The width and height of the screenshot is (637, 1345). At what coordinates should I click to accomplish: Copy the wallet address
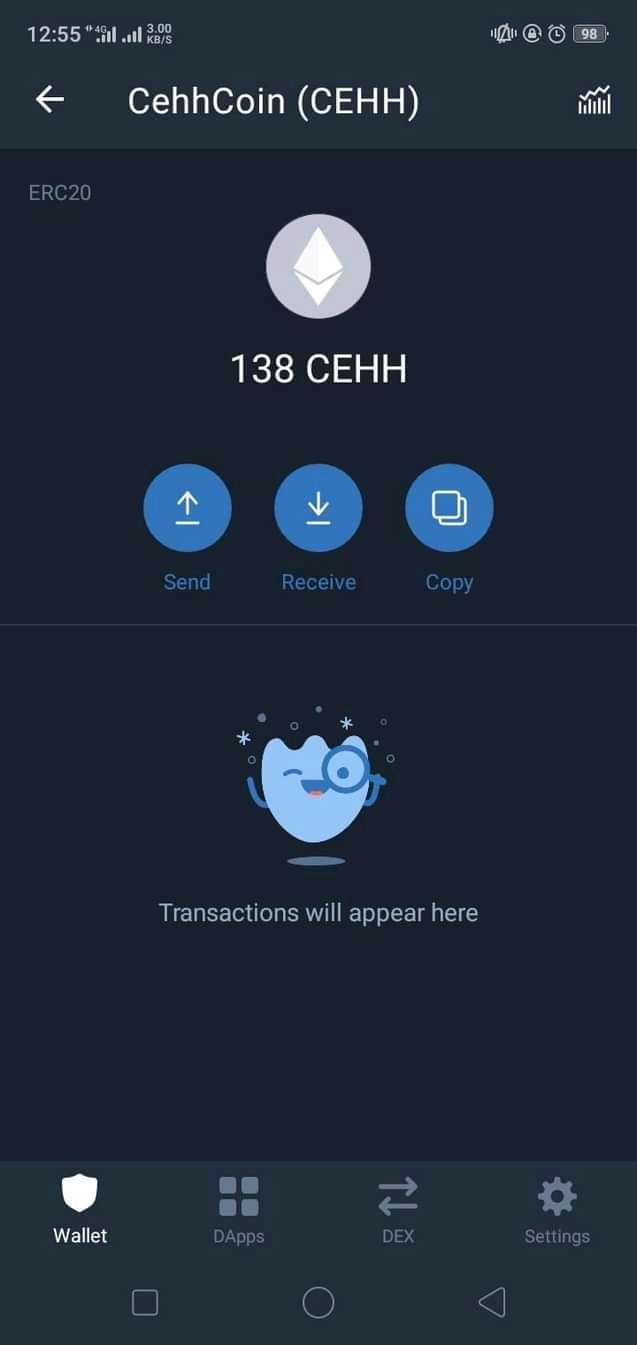point(449,508)
